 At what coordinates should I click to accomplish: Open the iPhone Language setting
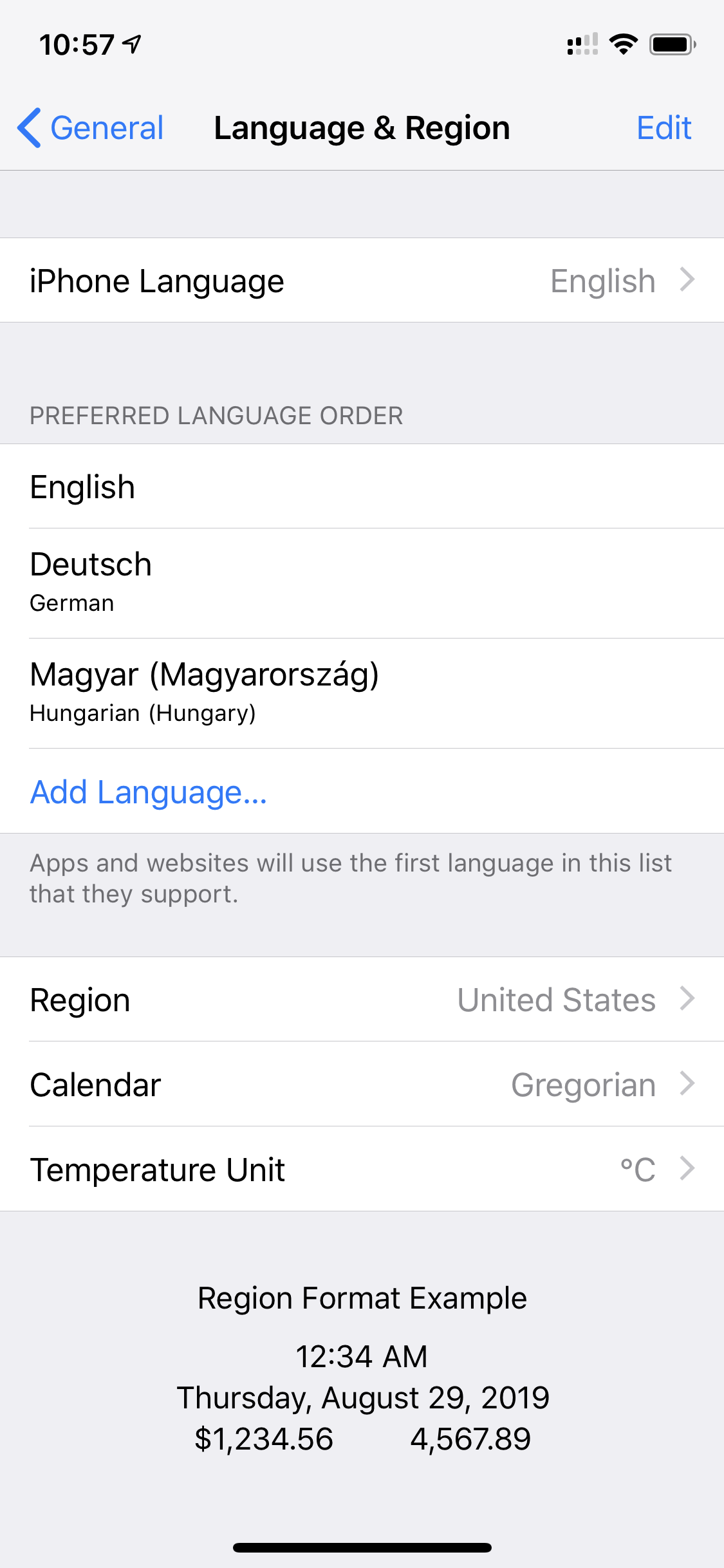pos(362,281)
